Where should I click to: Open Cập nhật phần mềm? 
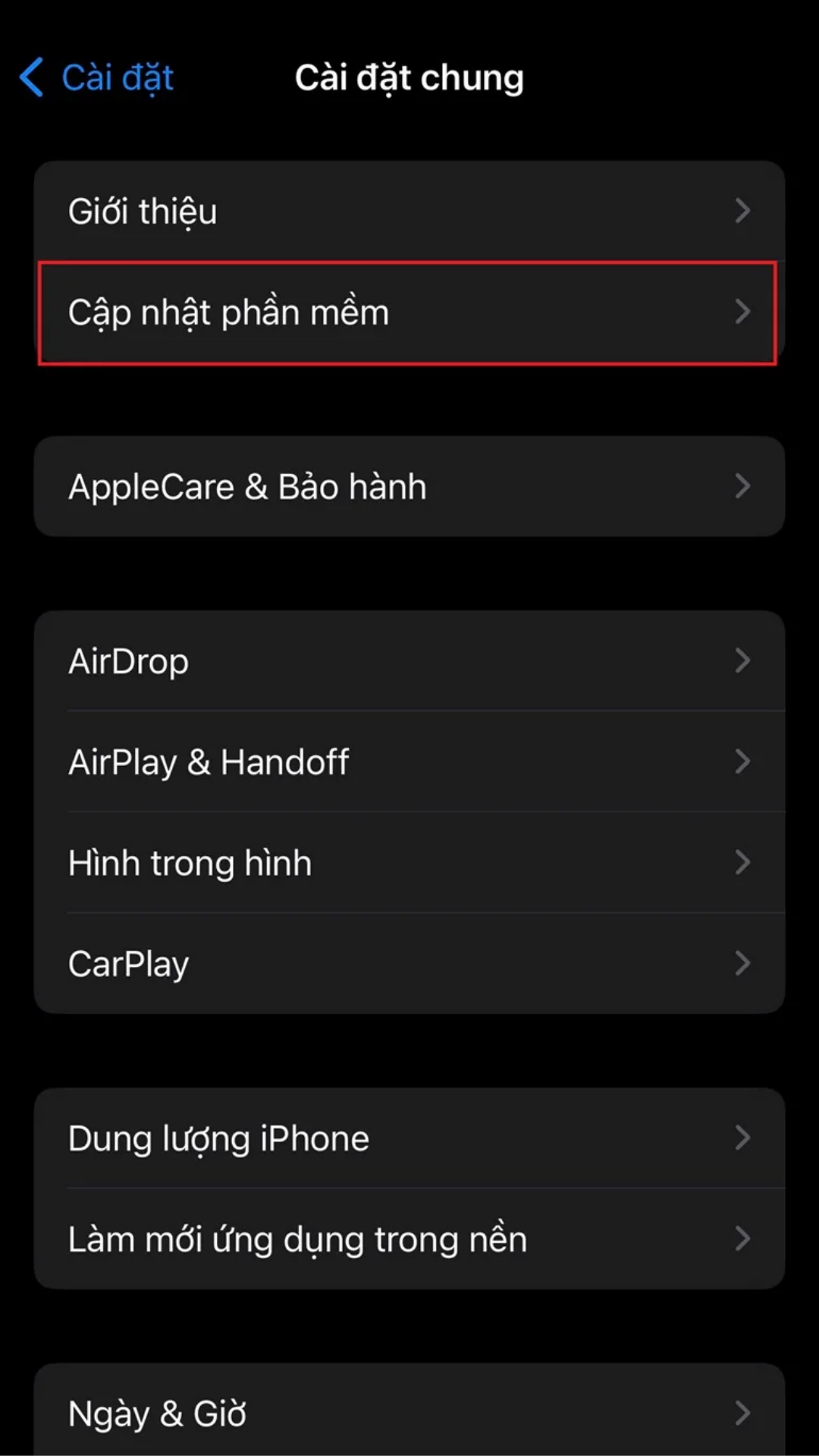[x=408, y=312]
